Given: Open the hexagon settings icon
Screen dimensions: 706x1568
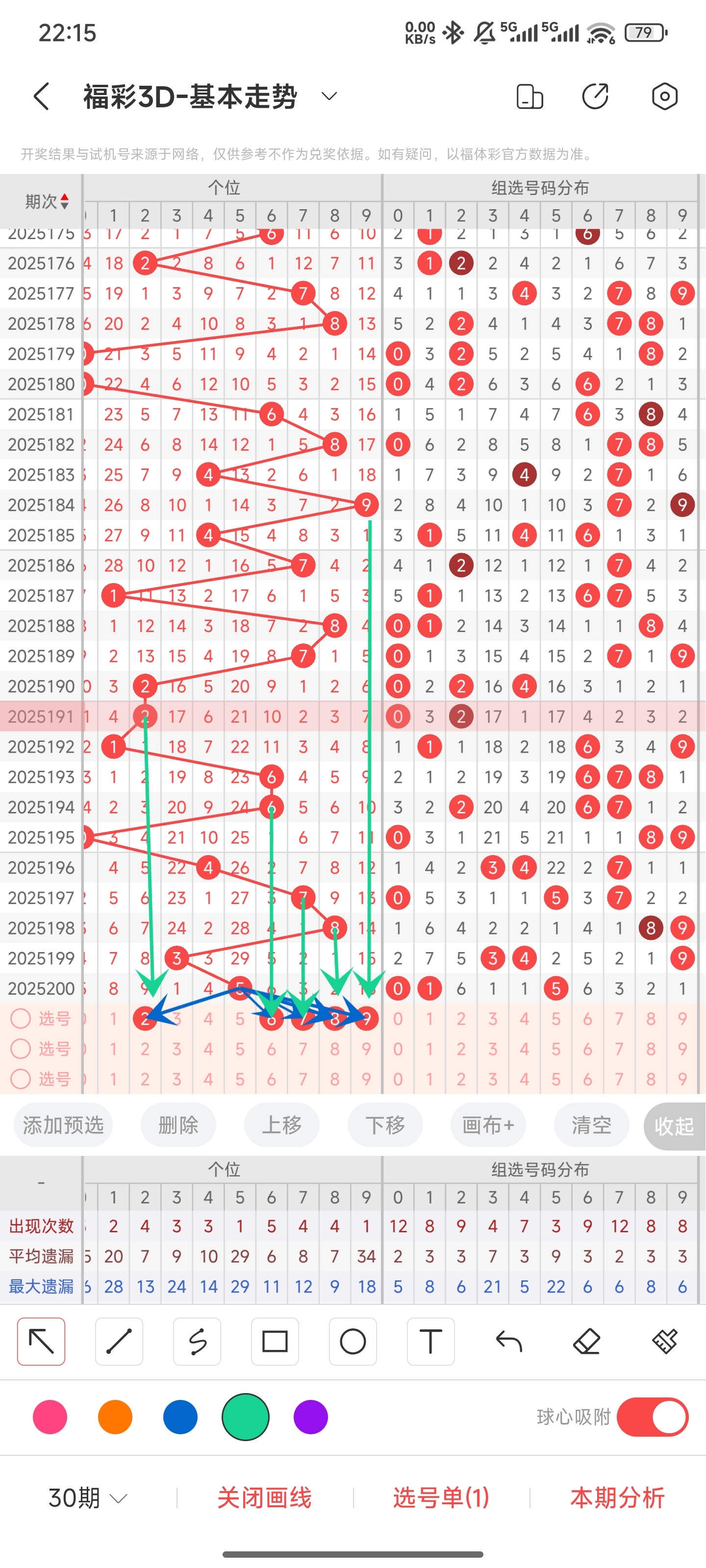Looking at the screenshot, I should pos(664,96).
